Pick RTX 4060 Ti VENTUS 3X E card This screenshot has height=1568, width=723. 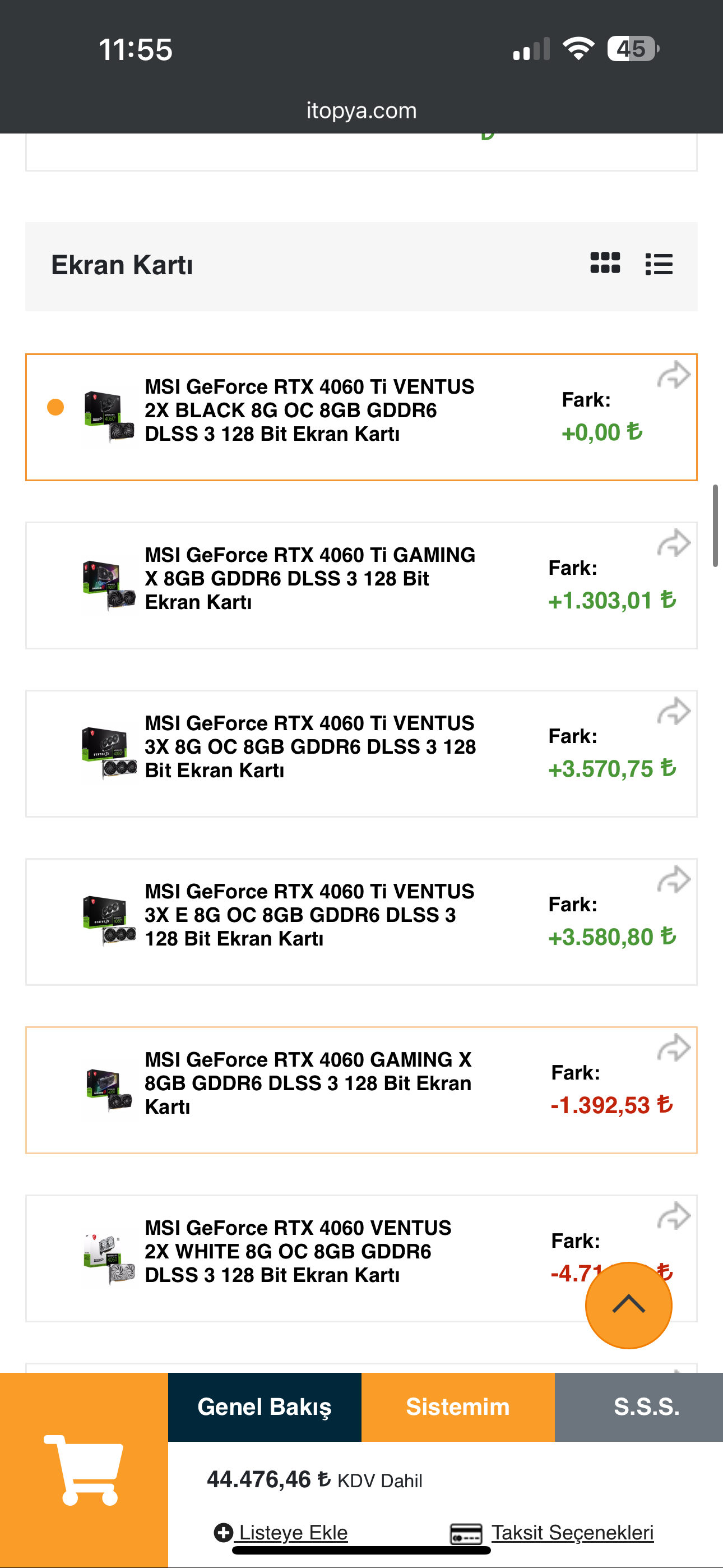310,915
